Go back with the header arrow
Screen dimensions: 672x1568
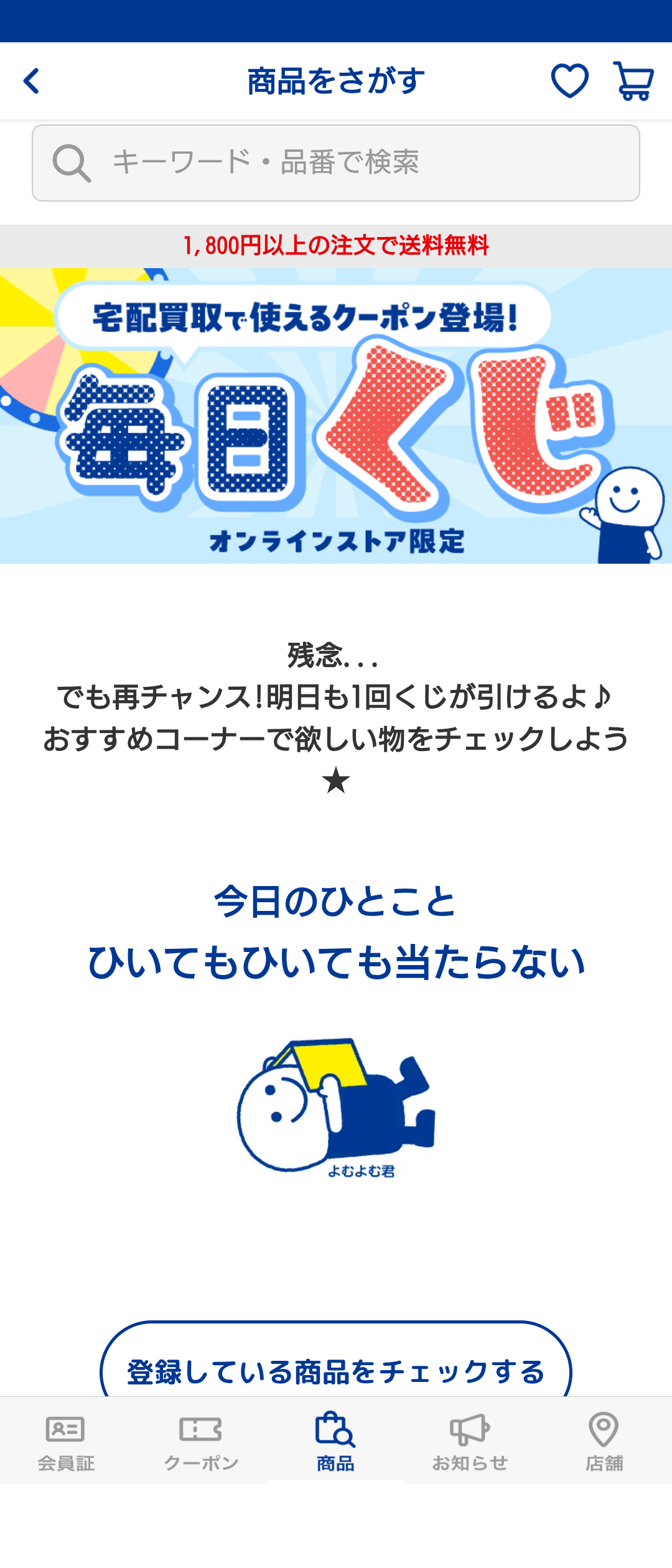32,82
